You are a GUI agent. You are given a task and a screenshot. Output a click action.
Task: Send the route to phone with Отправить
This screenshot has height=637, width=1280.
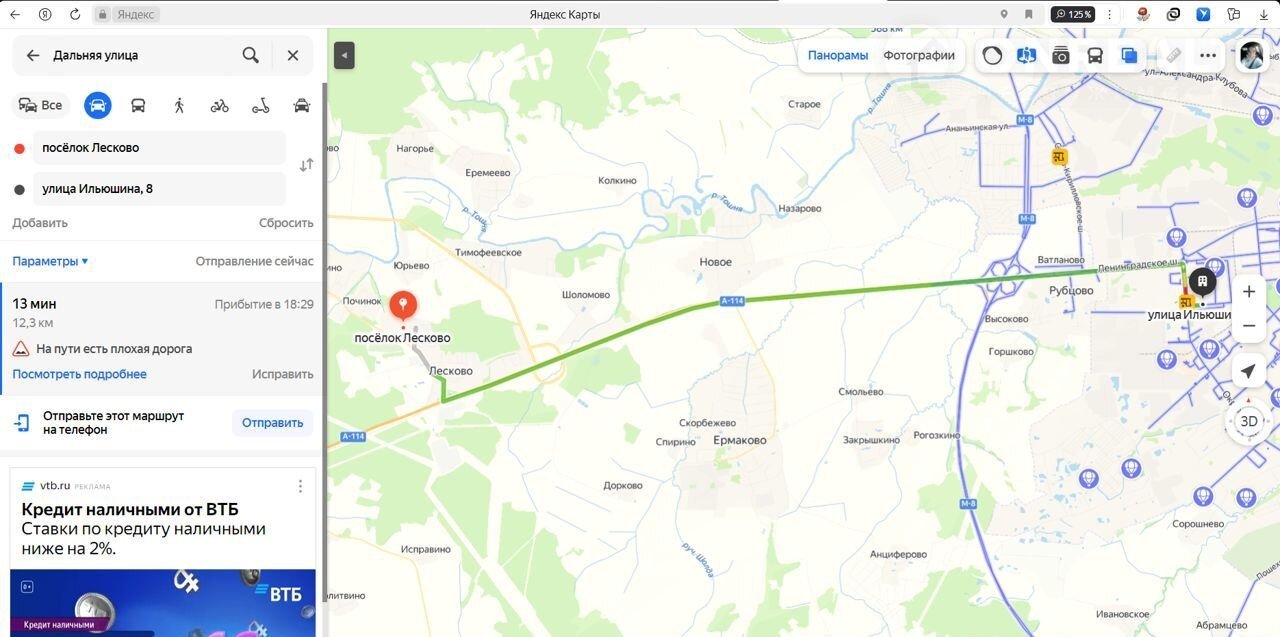pyautogui.click(x=272, y=423)
